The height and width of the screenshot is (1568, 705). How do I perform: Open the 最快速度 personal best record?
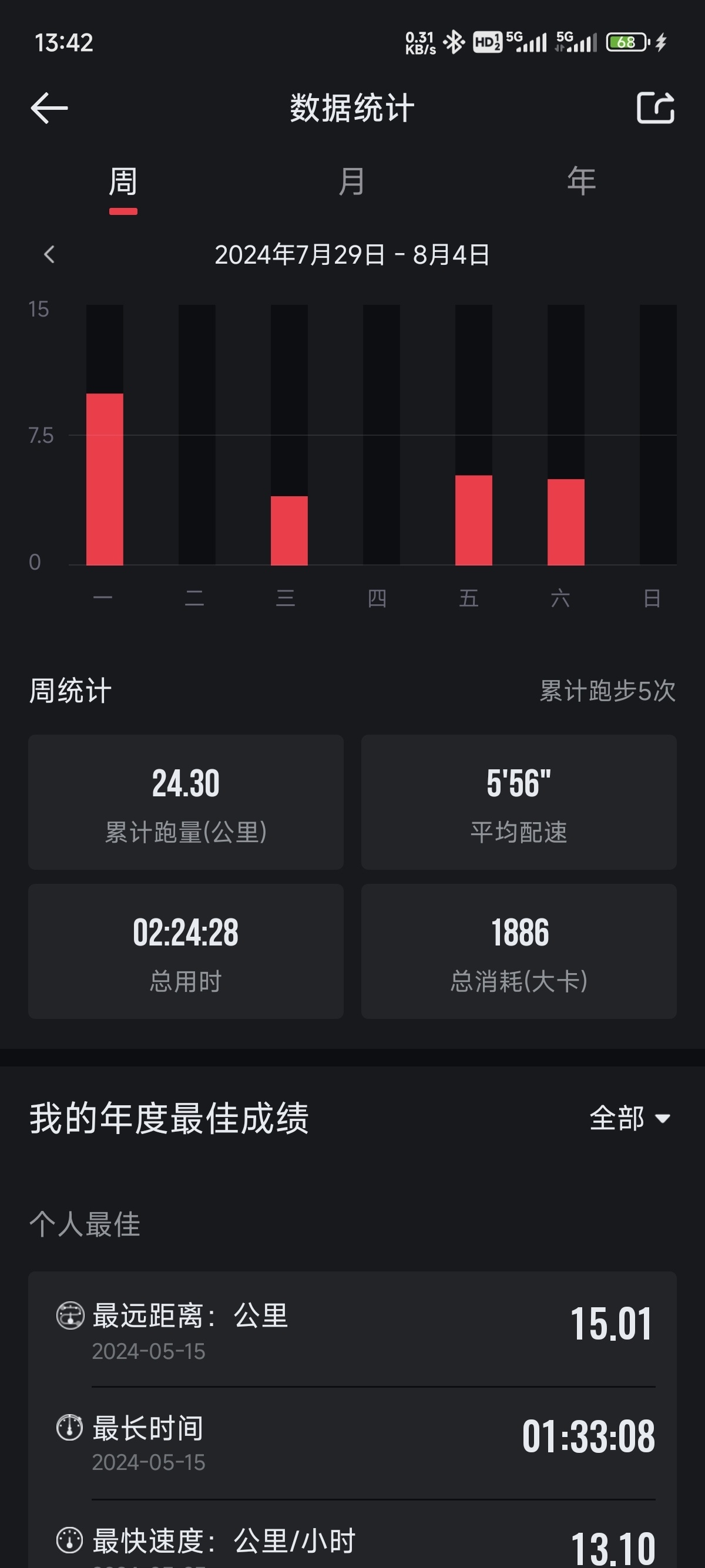[x=352, y=1544]
